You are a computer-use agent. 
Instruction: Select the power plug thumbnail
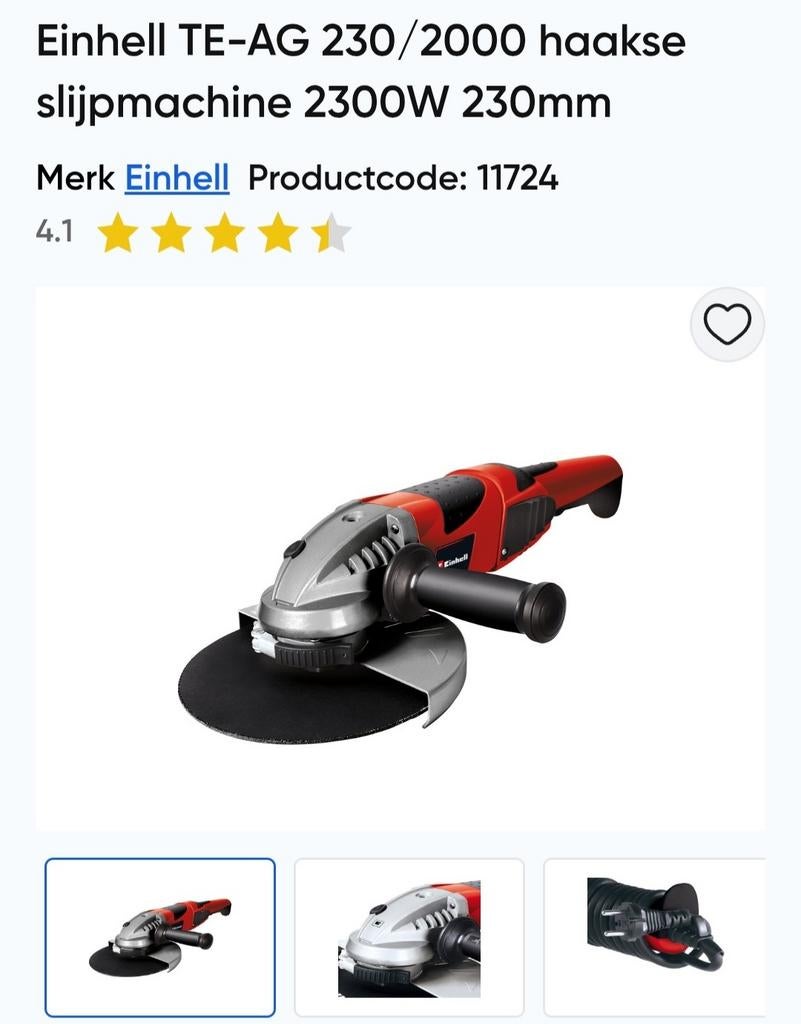663,940
